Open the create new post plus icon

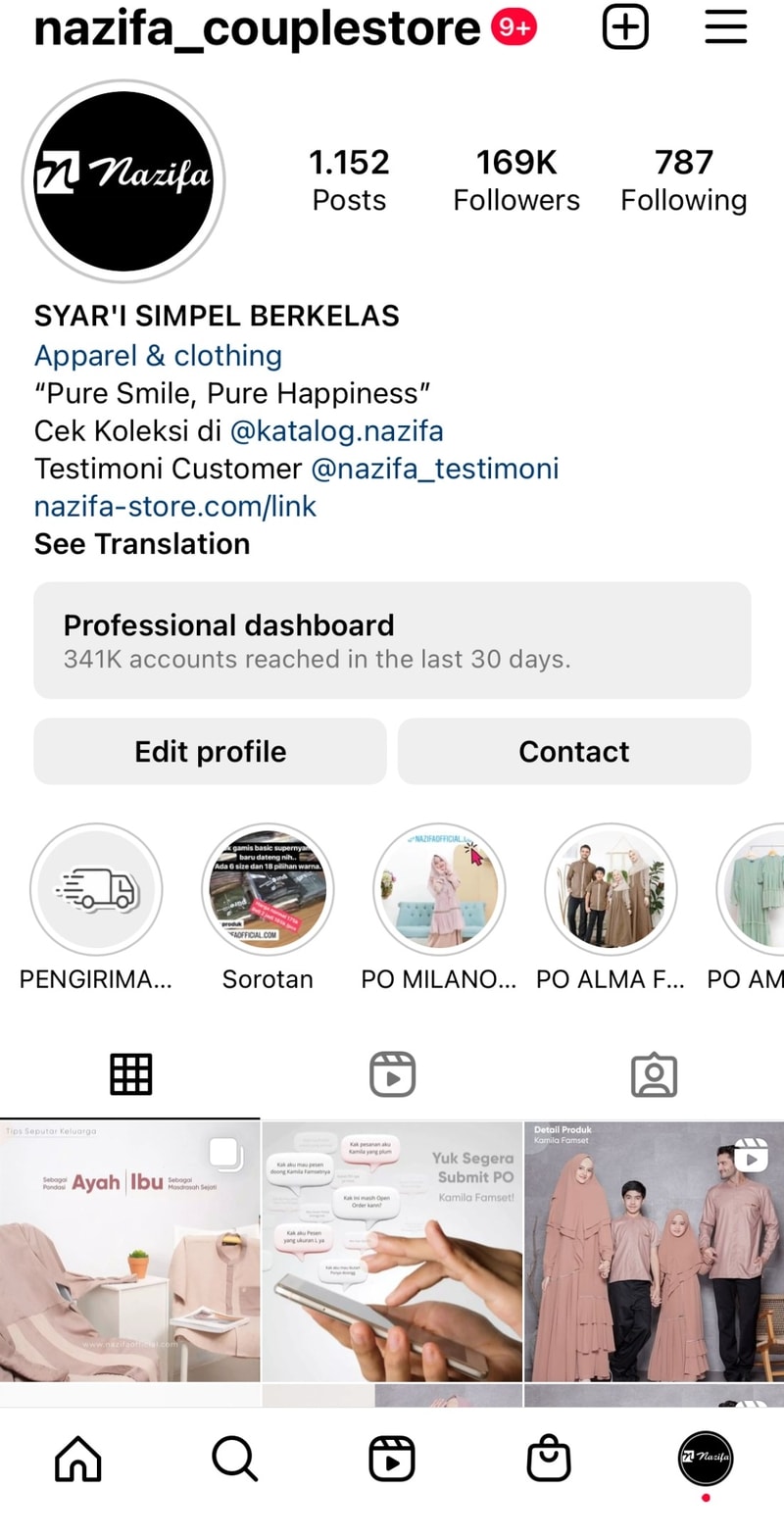(x=625, y=26)
